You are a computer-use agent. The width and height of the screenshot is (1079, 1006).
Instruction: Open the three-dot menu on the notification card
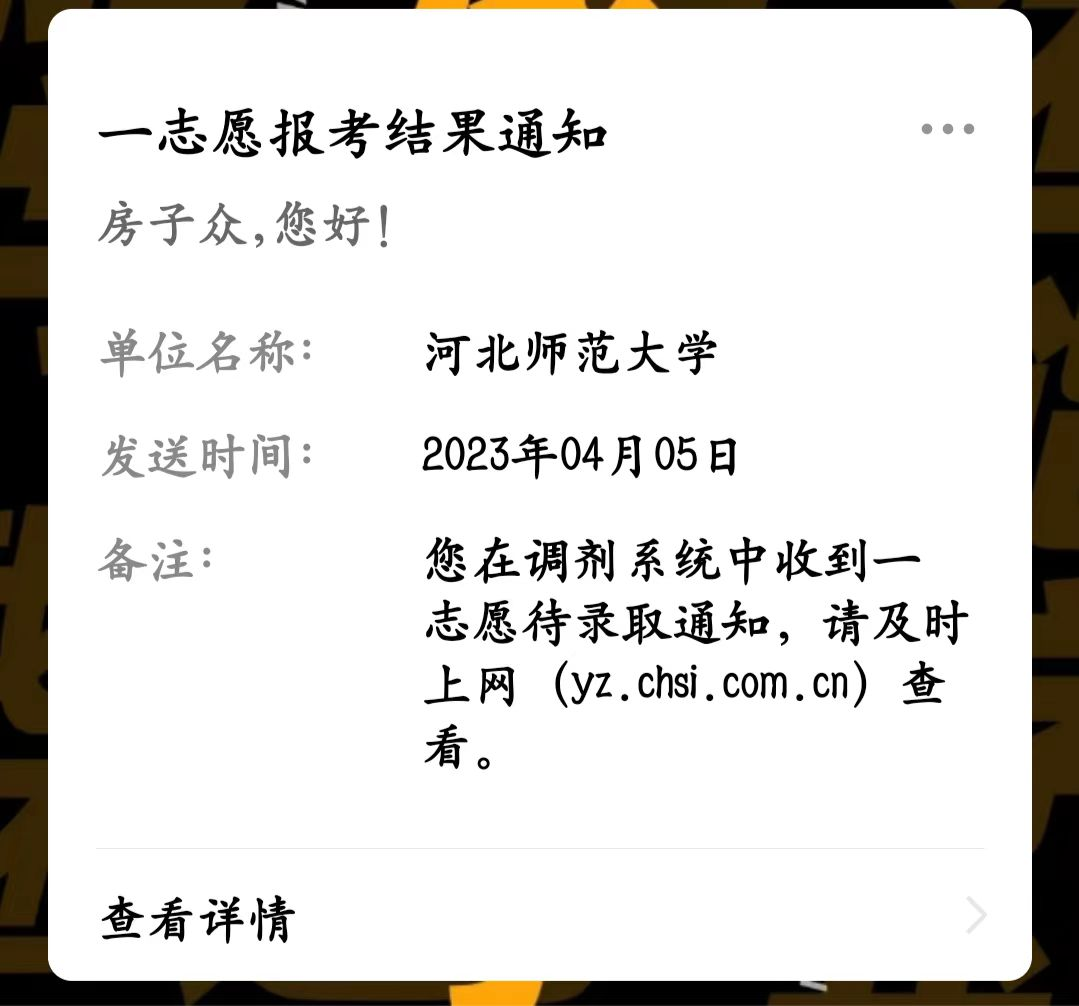(947, 129)
